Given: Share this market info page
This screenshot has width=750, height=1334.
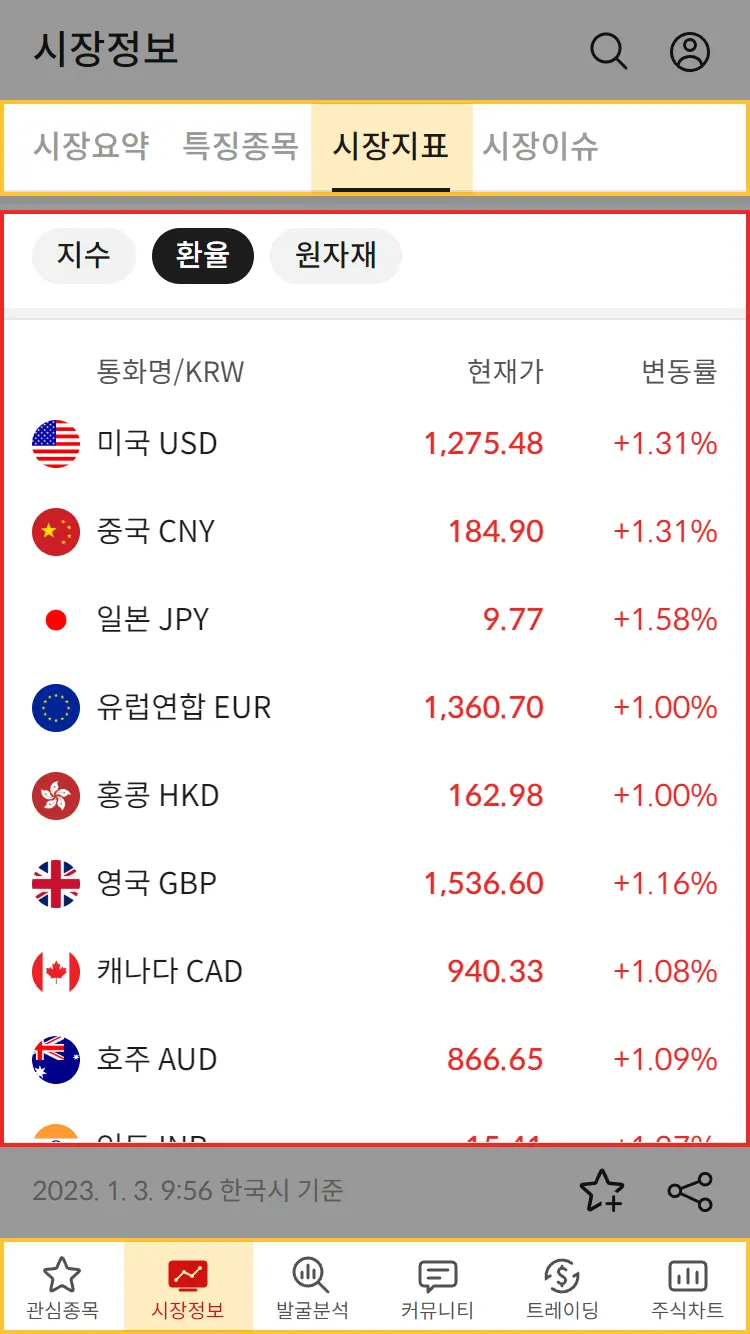Looking at the screenshot, I should [x=689, y=1190].
